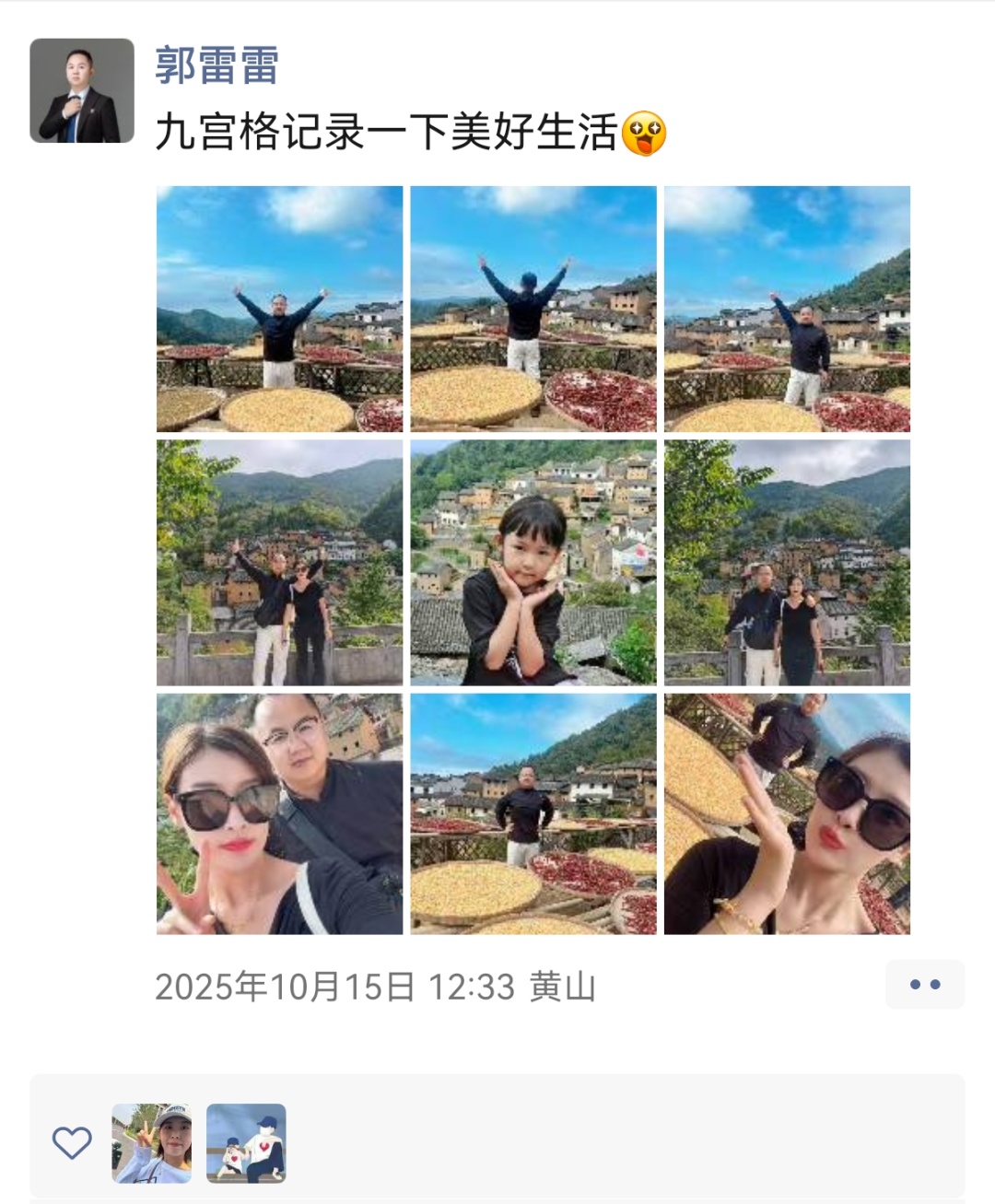The height and width of the screenshot is (1204, 995).
Task: Open 郭雷雷's profile avatar
Action: (82, 90)
